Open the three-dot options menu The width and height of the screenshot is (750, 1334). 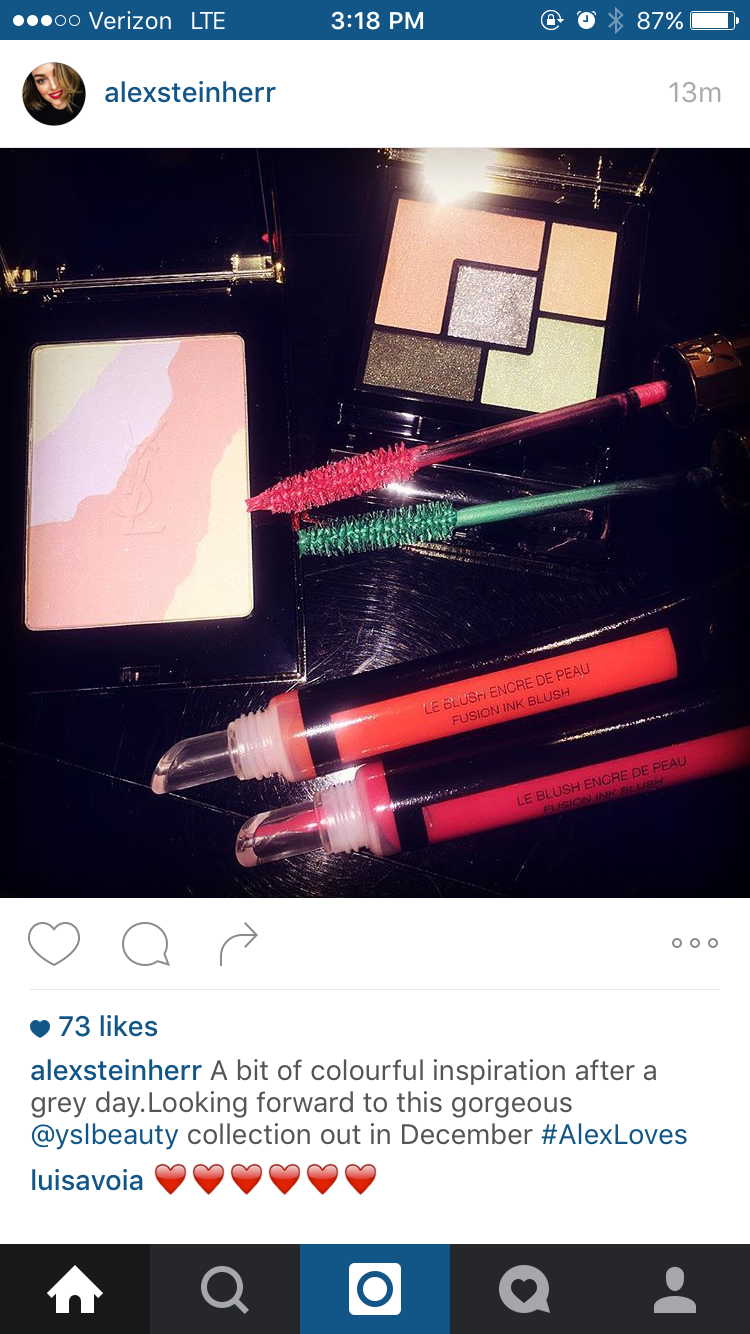[x=695, y=943]
